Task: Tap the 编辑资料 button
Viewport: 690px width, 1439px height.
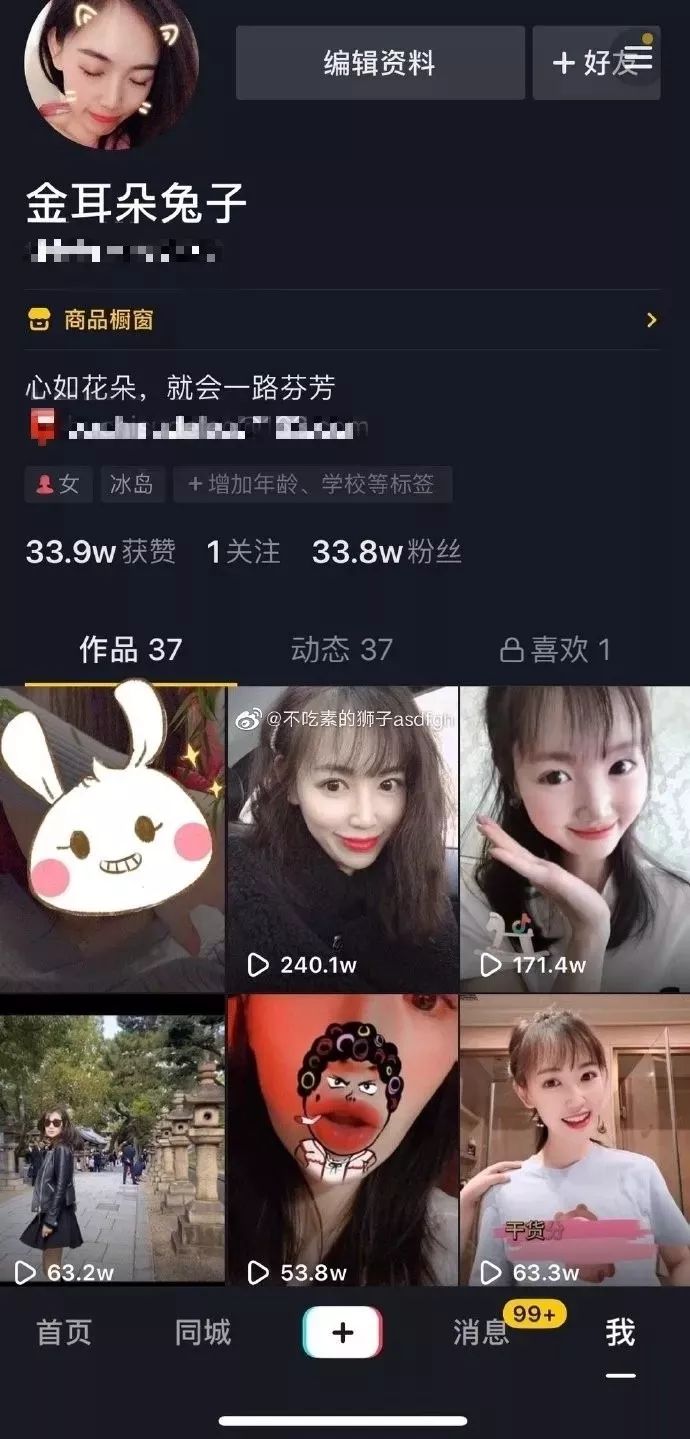Action: click(x=380, y=63)
